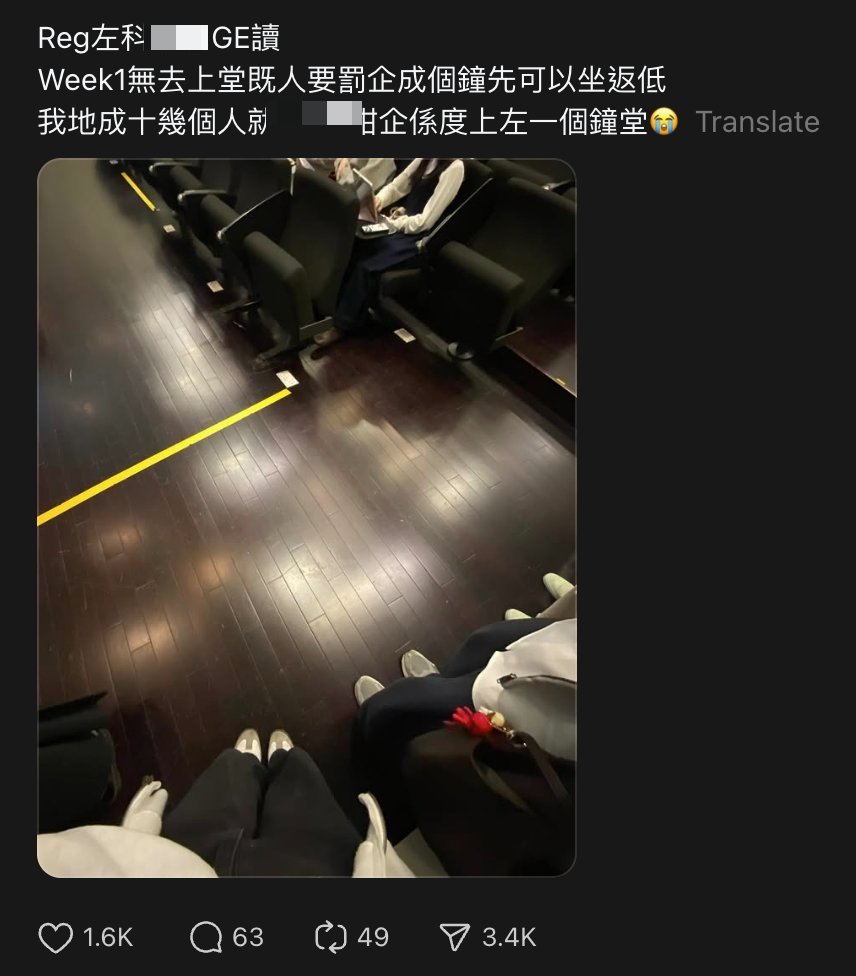Translate the post text
856x976 pixels.
point(757,122)
